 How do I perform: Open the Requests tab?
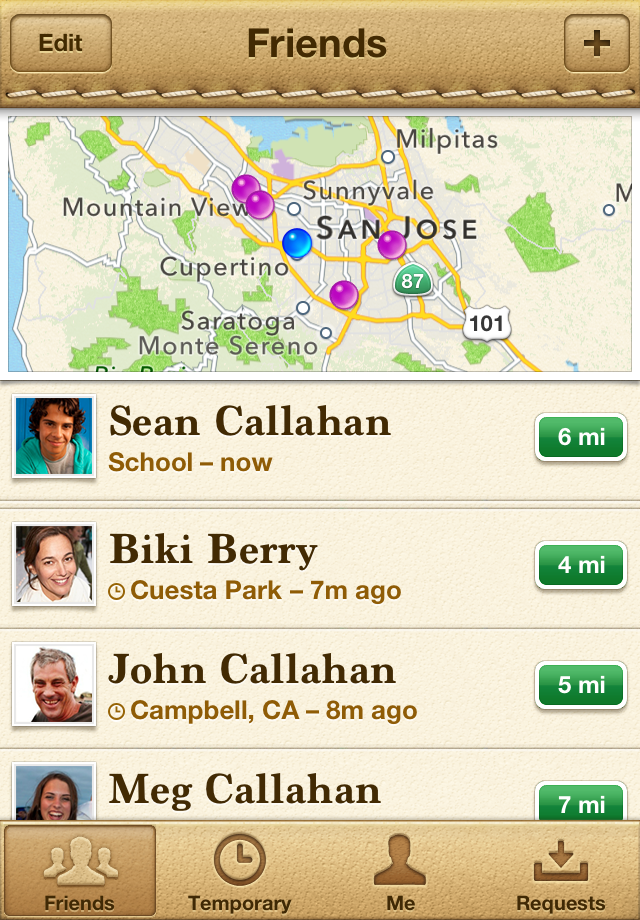click(x=560, y=872)
